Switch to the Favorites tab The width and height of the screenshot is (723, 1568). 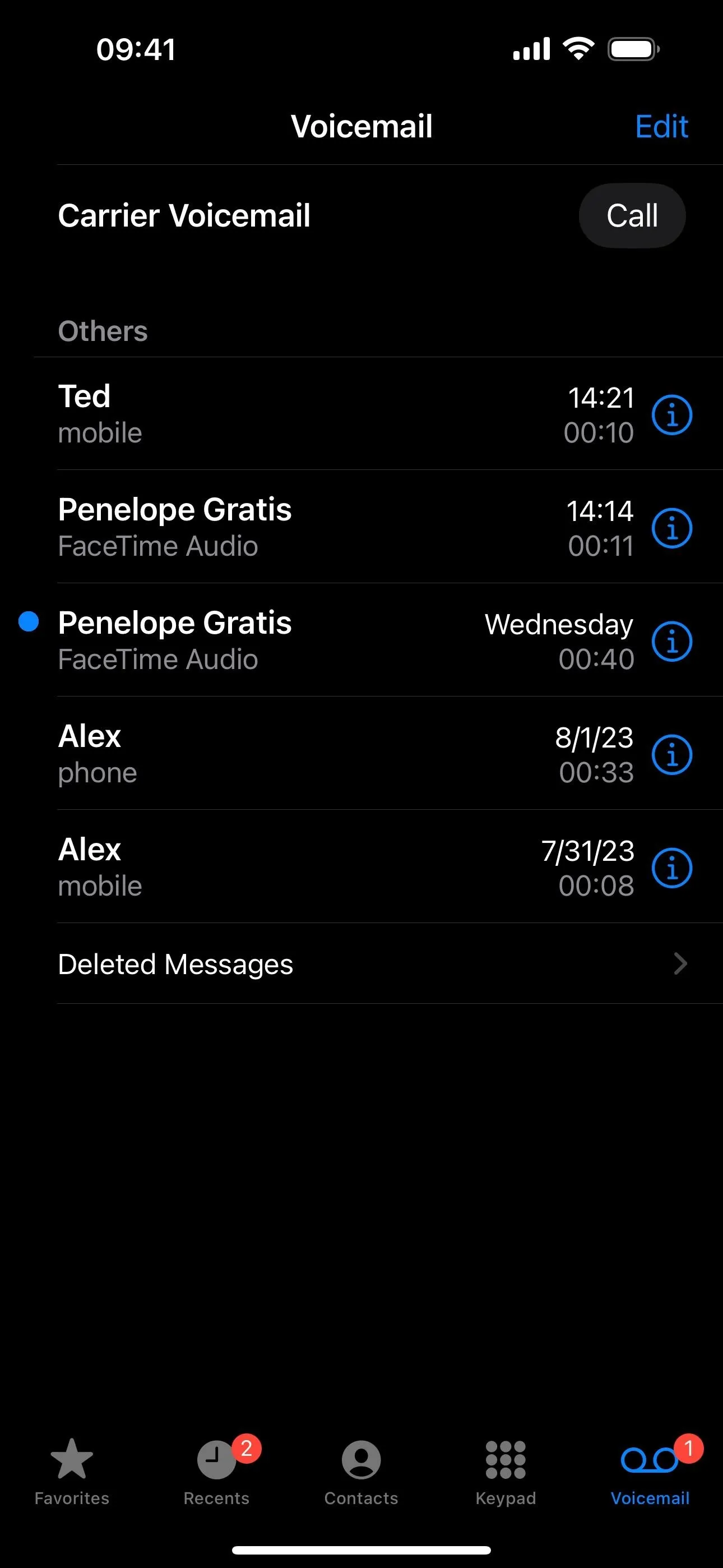pyautogui.click(x=72, y=1472)
